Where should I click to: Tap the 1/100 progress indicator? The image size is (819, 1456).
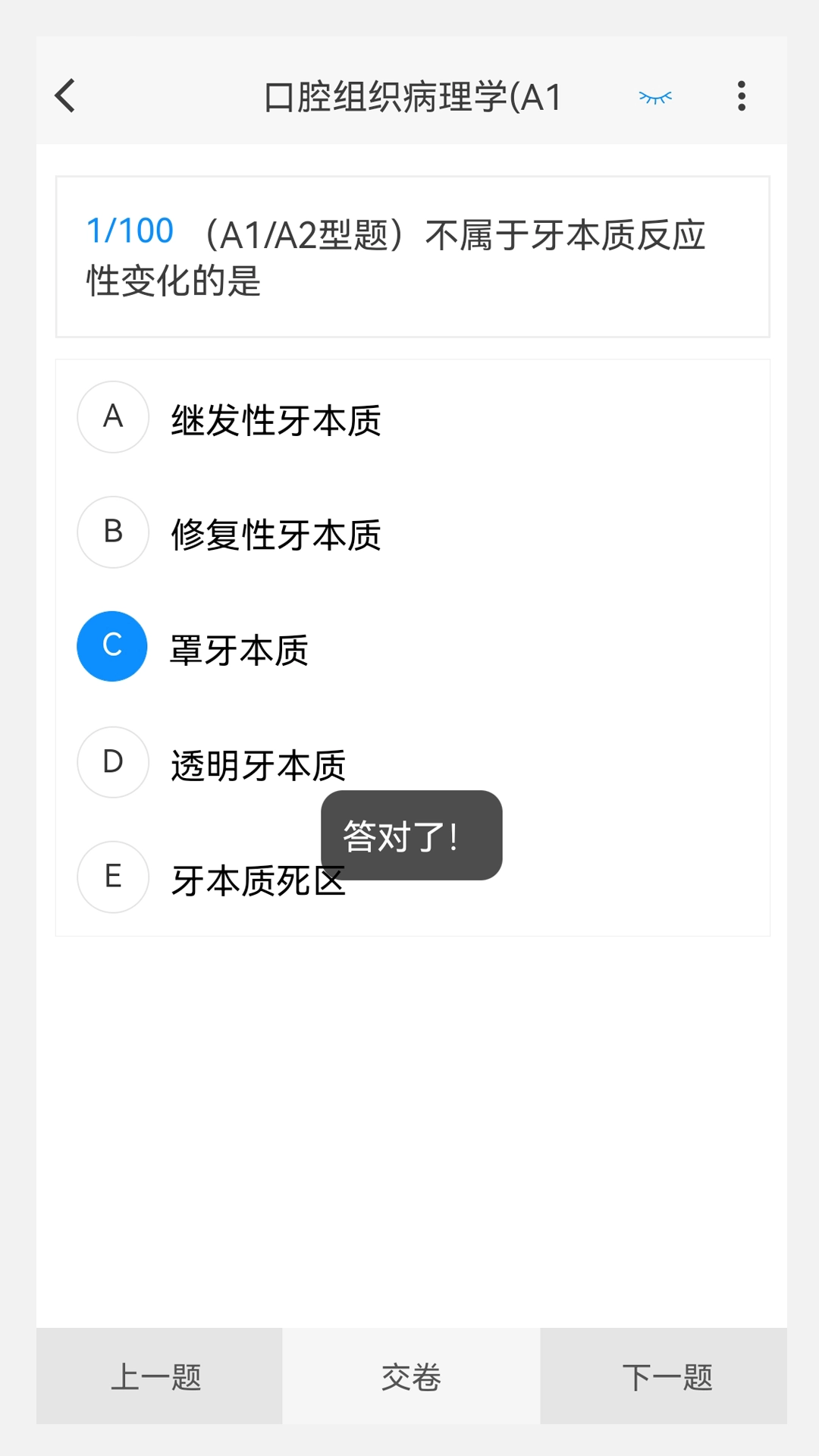129,231
